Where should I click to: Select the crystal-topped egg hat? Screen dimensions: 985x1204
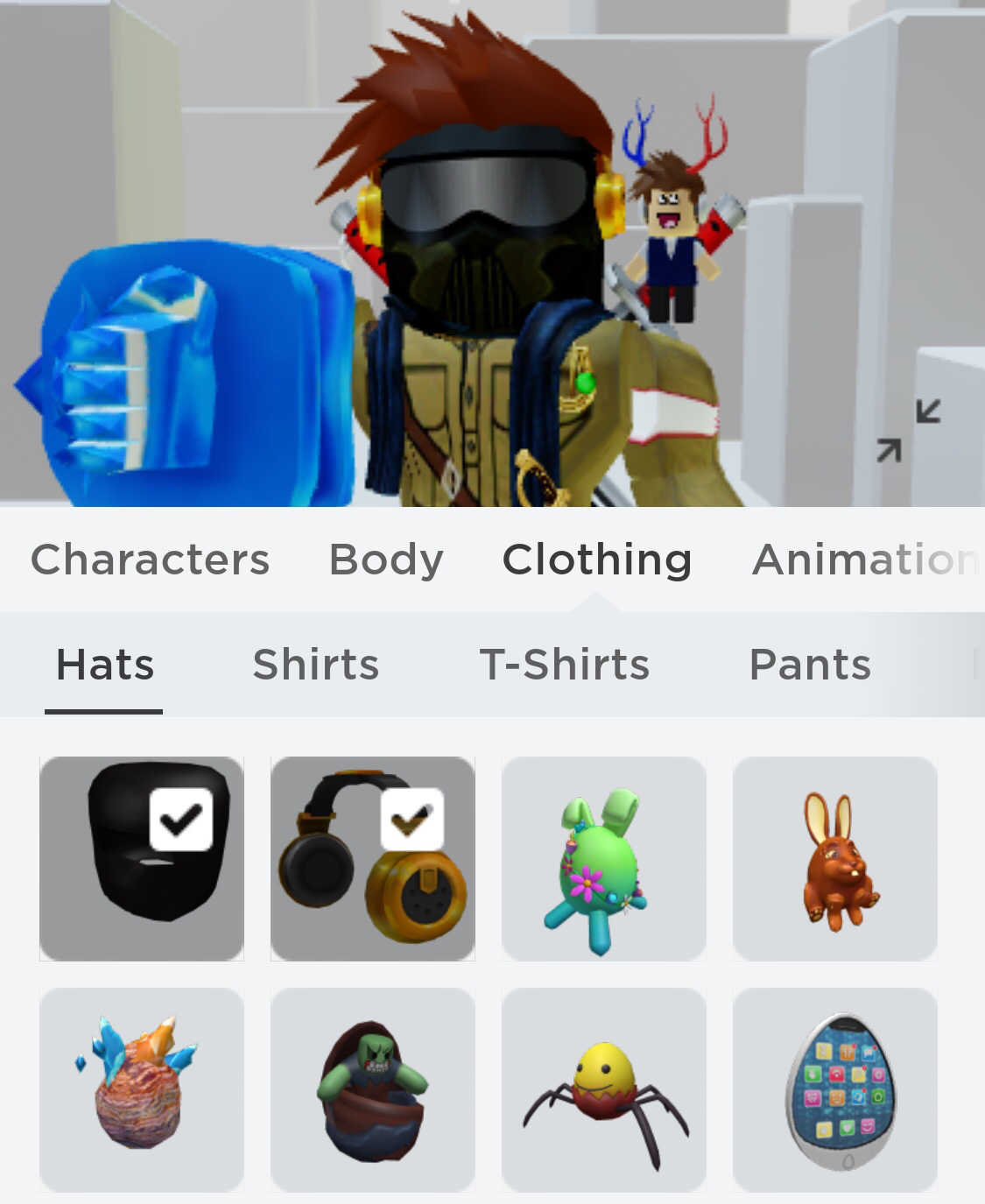(x=142, y=1090)
